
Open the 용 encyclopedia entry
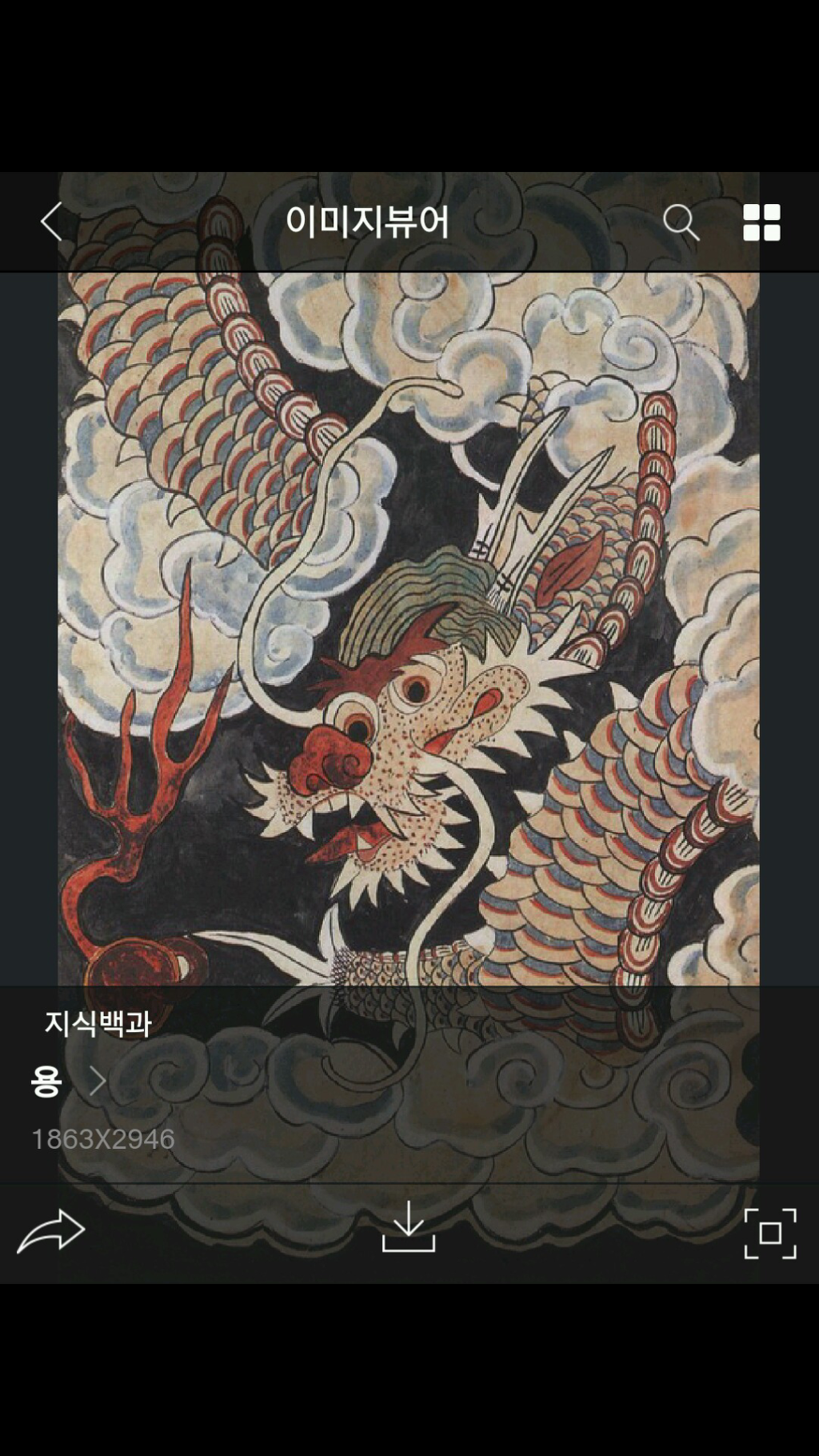click(67, 1081)
